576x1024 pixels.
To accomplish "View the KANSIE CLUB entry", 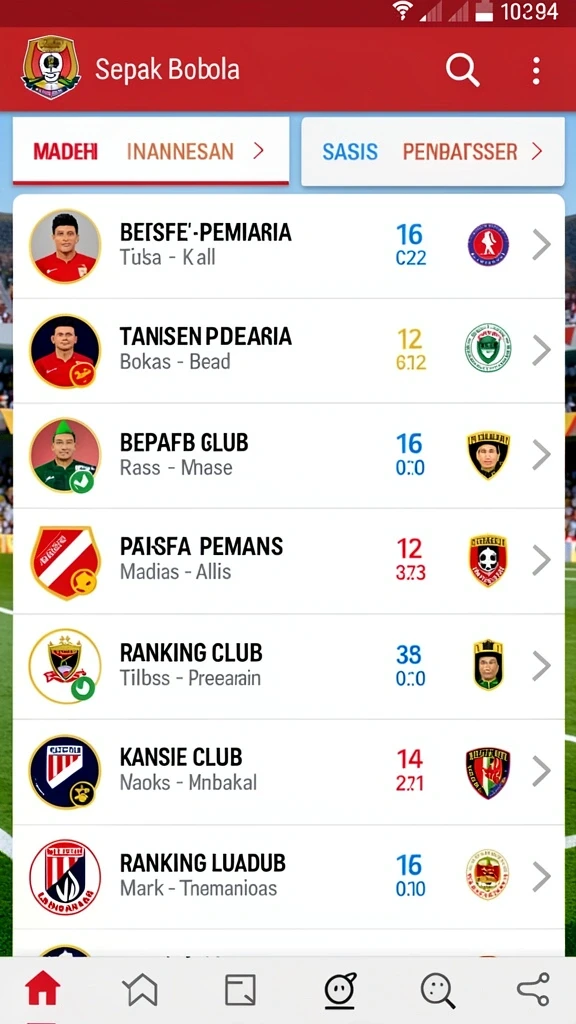I will tap(289, 773).
